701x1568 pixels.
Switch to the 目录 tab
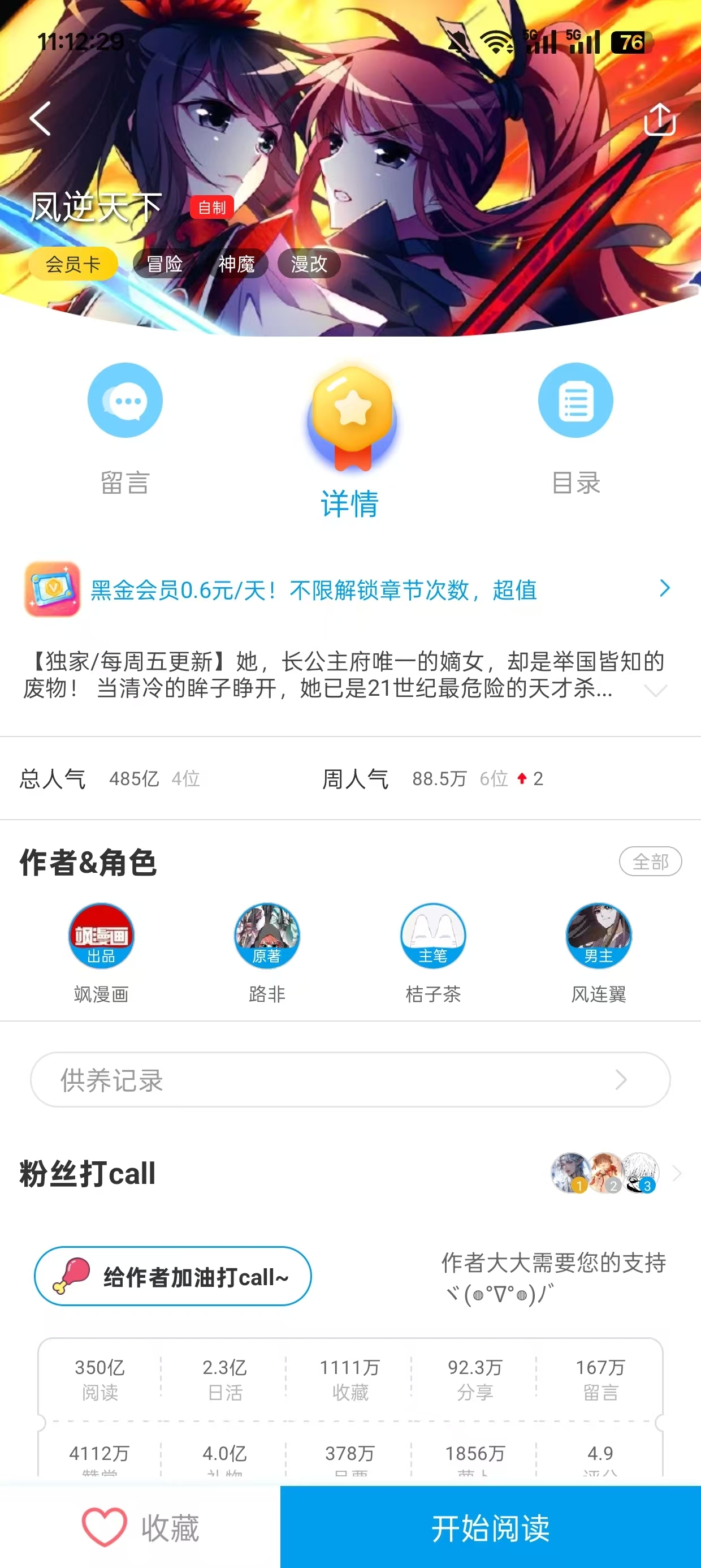coord(575,482)
